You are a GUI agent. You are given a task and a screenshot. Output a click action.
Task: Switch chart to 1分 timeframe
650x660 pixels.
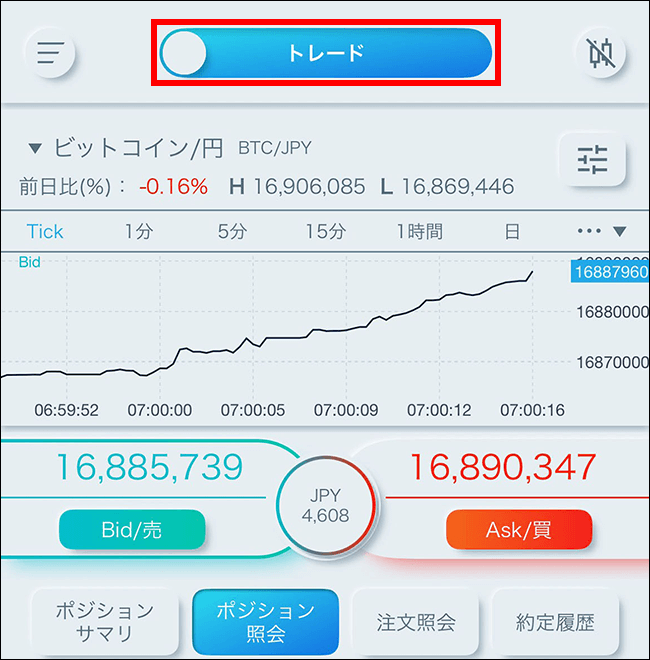click(x=139, y=231)
